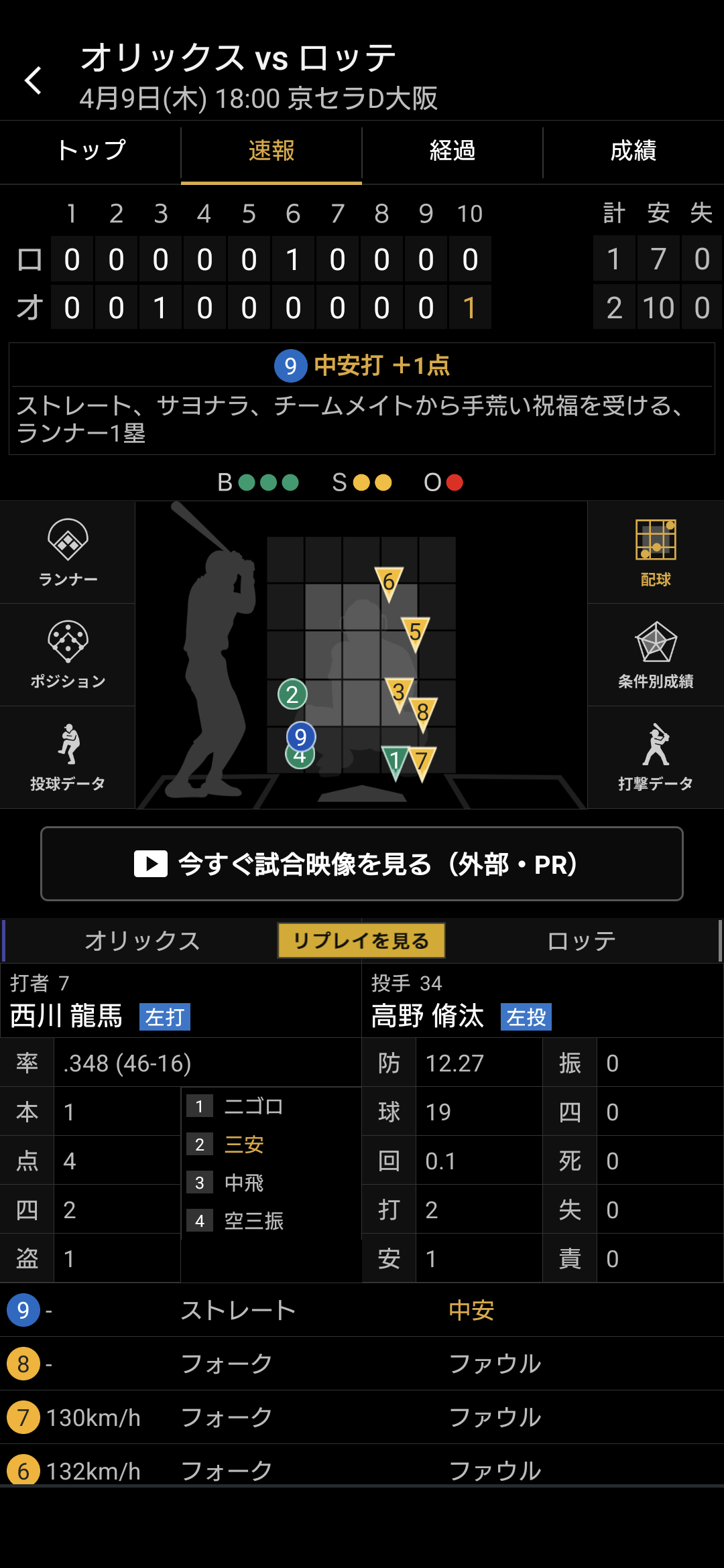Go back using the back arrow
The width and height of the screenshot is (724, 1568).
click(34, 80)
